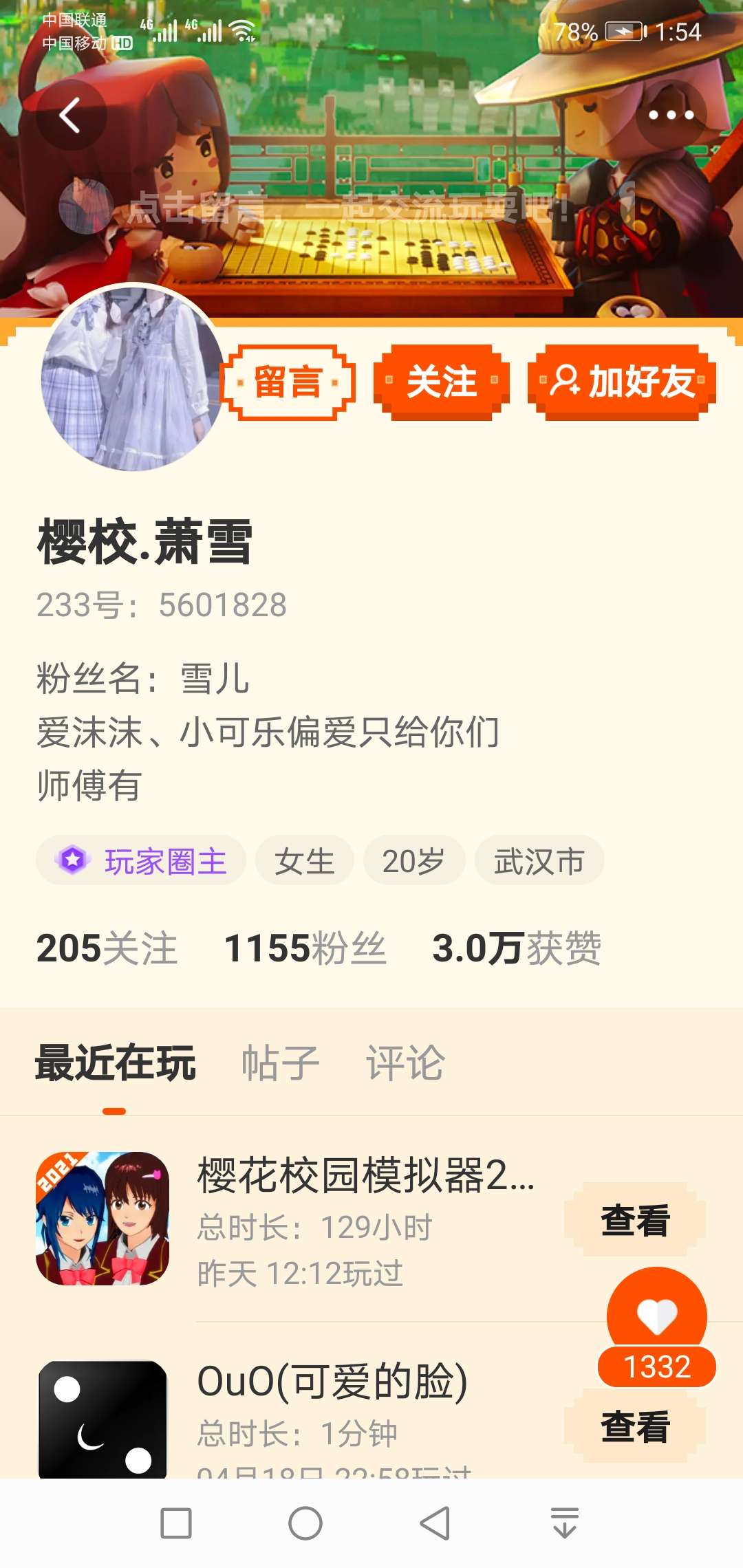
Task: View the 205关注 following list
Action: click(x=107, y=948)
